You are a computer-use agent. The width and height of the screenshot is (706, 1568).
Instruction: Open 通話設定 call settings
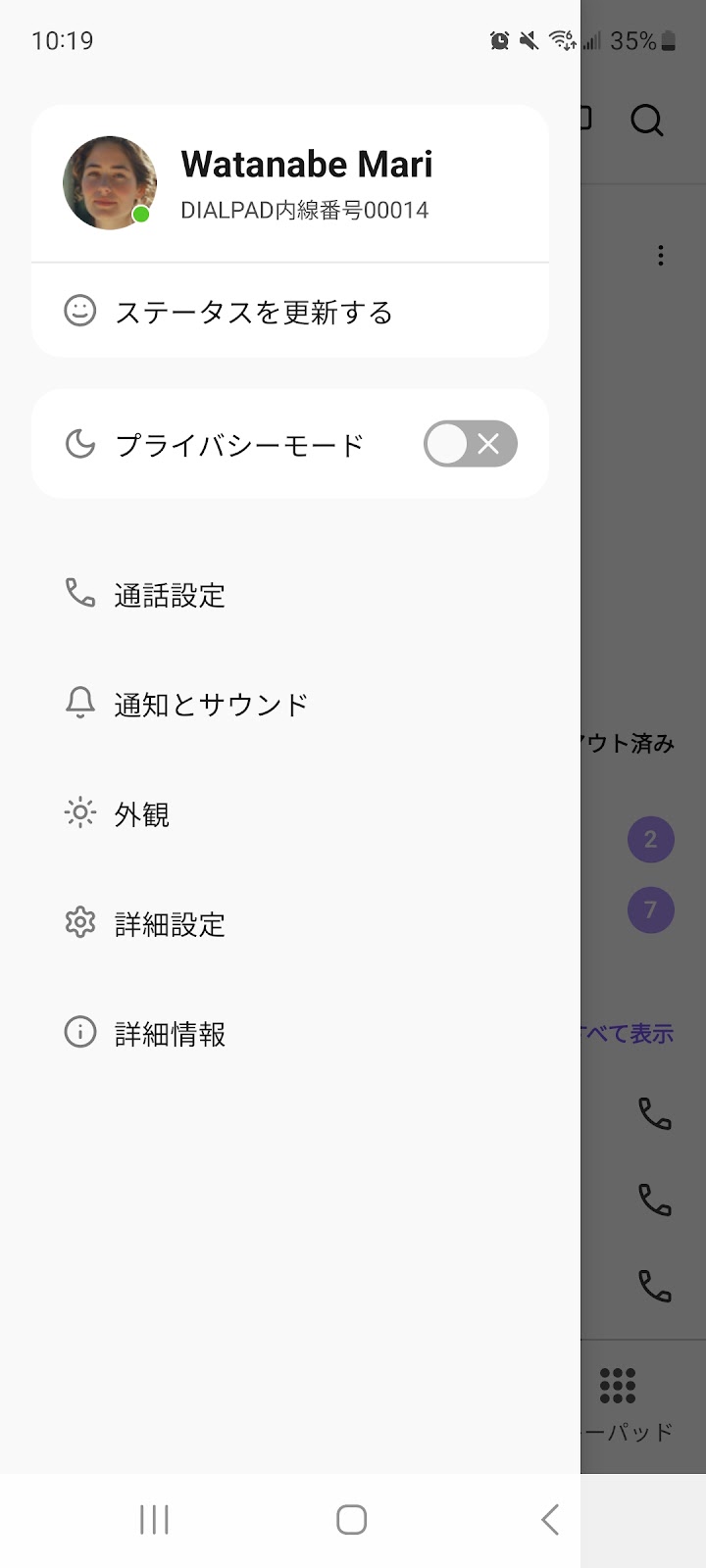tap(169, 595)
